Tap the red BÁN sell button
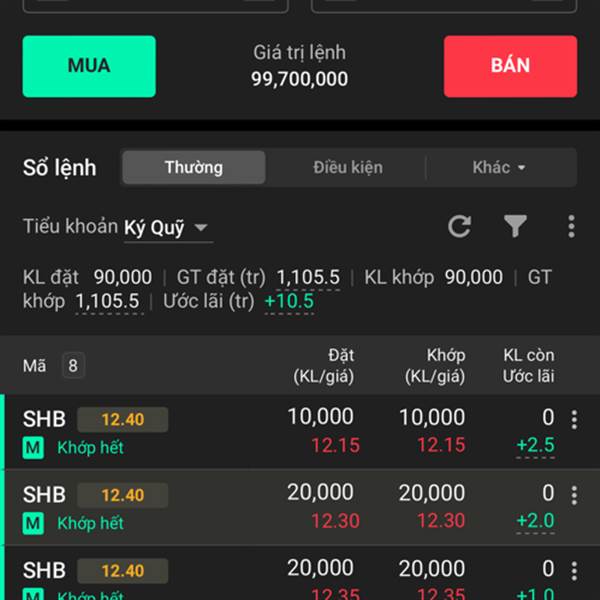600x600 pixels. pyautogui.click(x=510, y=66)
